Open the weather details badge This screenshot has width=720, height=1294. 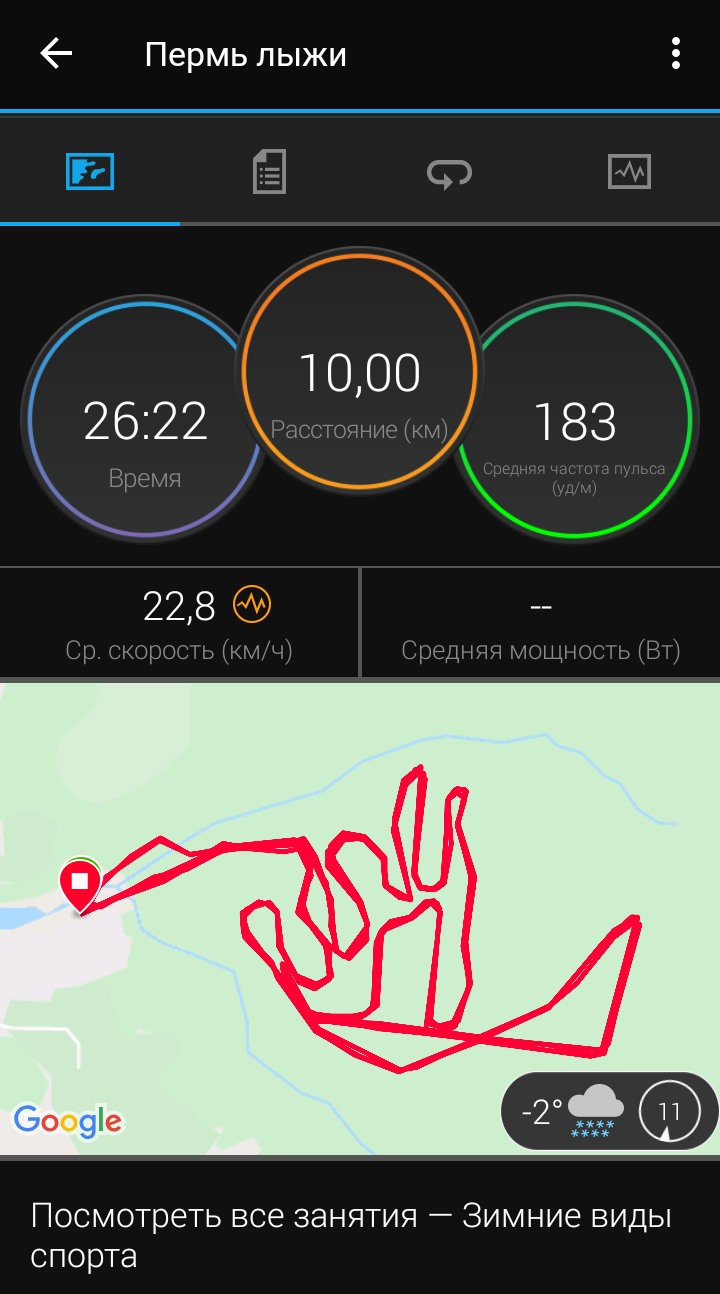608,1112
